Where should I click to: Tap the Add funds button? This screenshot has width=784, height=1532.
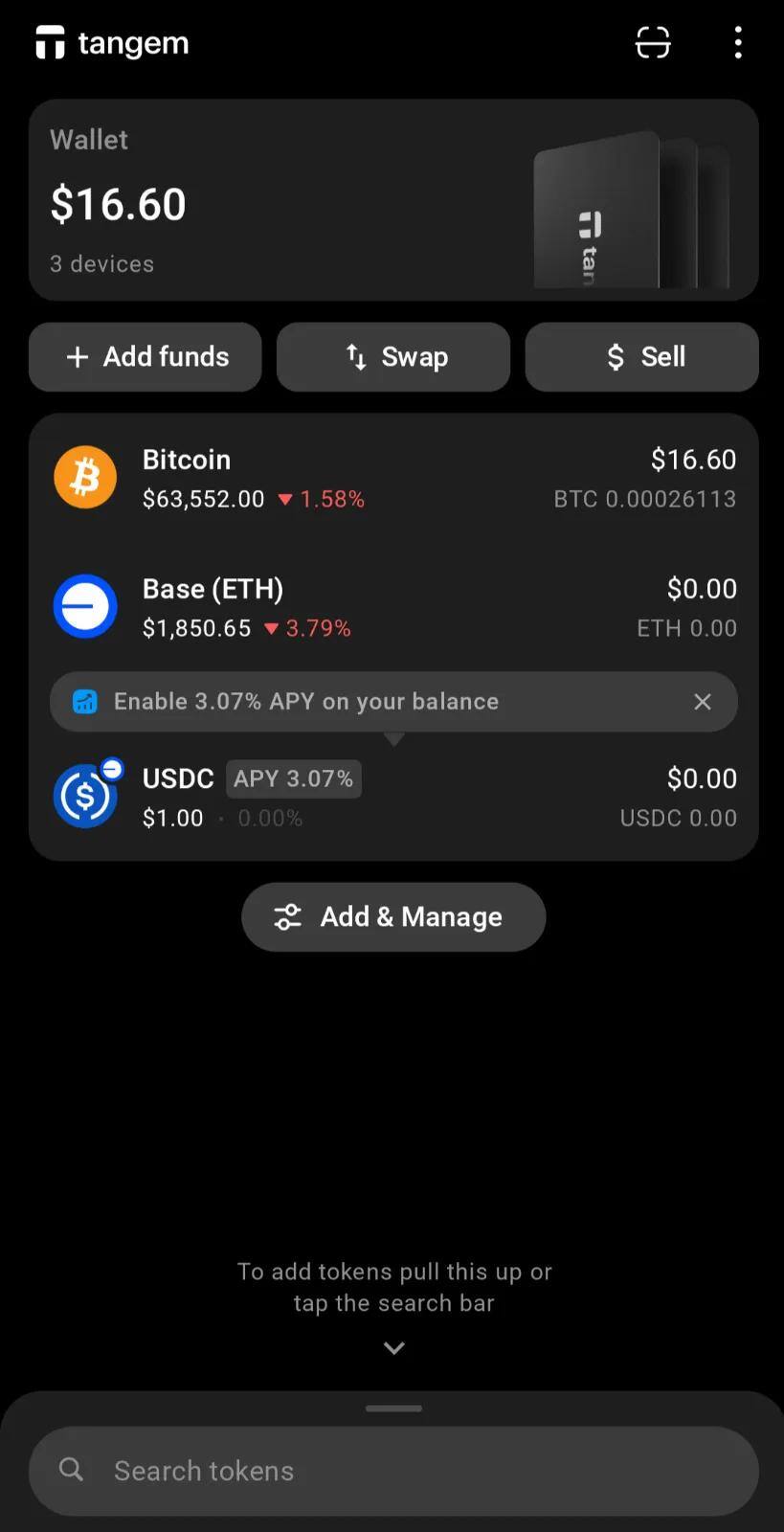(x=145, y=356)
